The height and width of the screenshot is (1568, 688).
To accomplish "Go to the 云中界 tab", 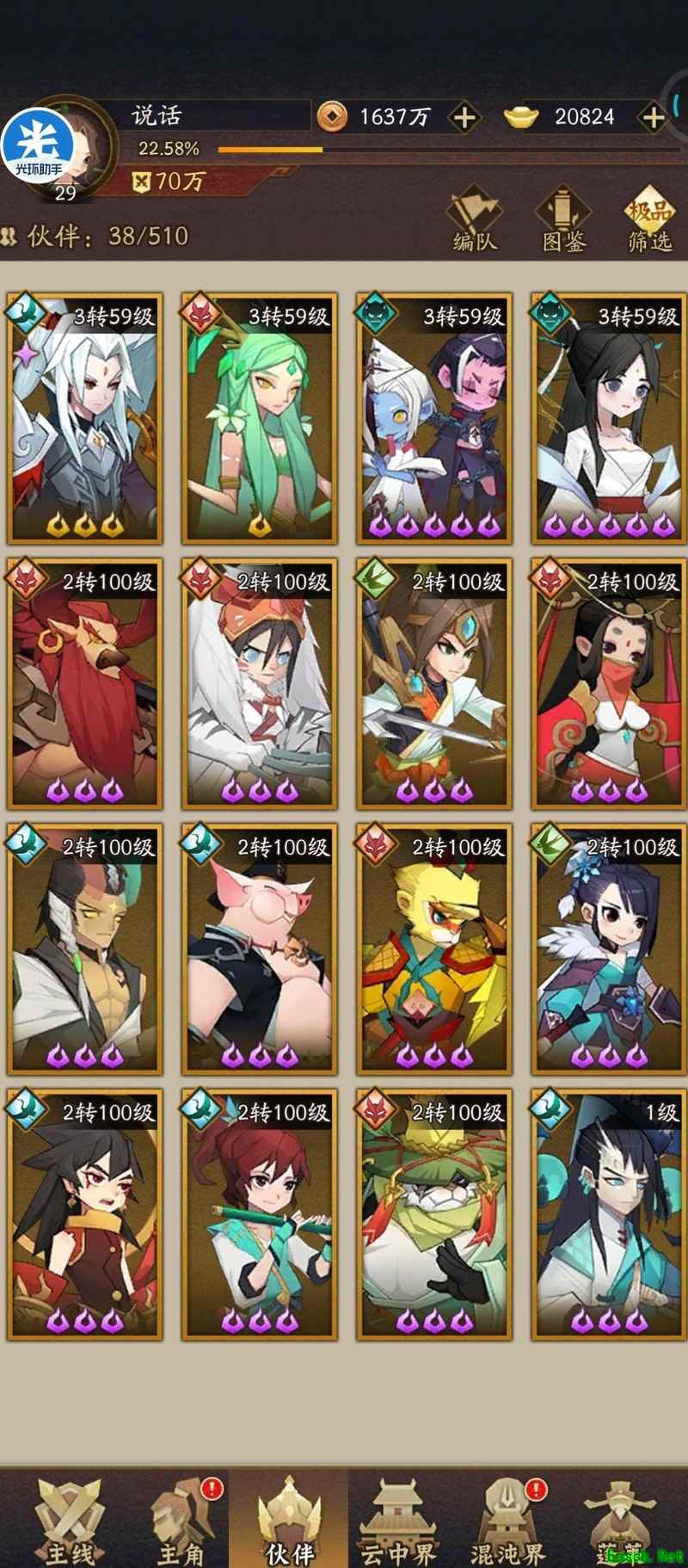I will tap(397, 1522).
